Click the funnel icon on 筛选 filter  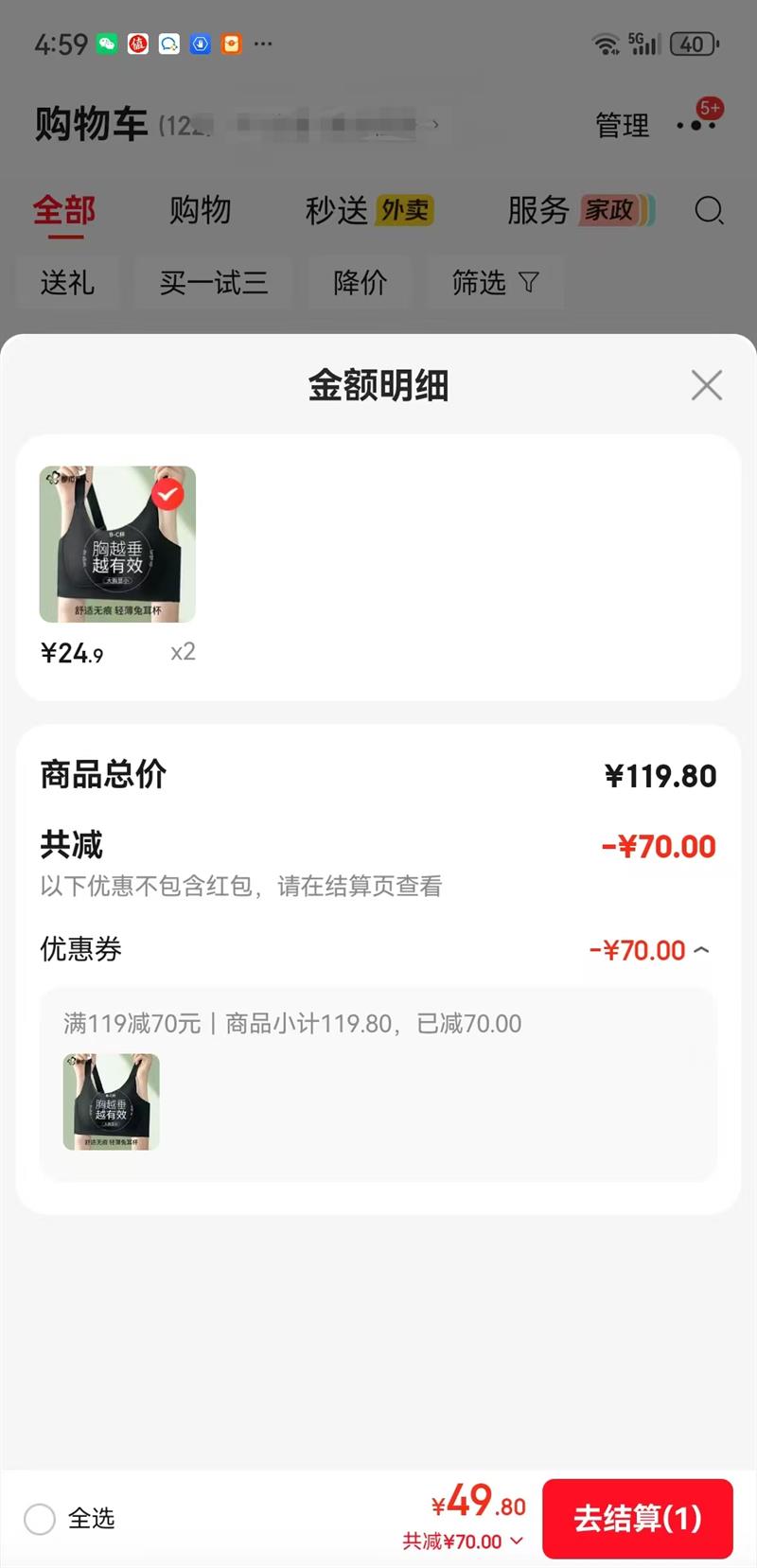(x=529, y=282)
